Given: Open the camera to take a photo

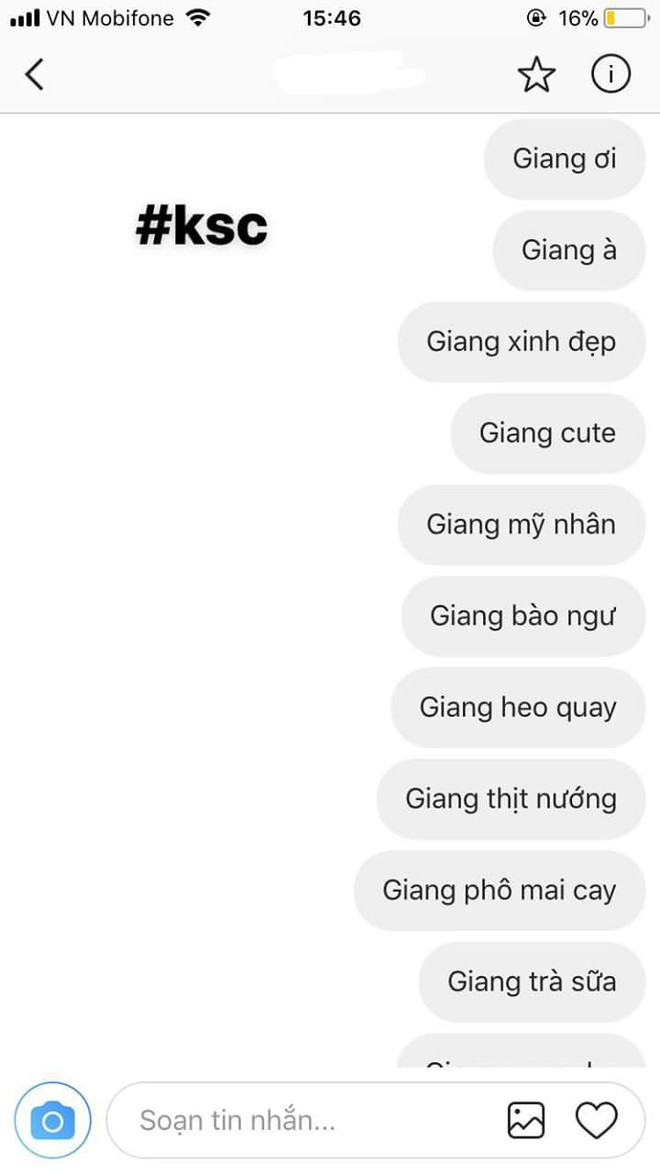Looking at the screenshot, I should click(53, 1121).
